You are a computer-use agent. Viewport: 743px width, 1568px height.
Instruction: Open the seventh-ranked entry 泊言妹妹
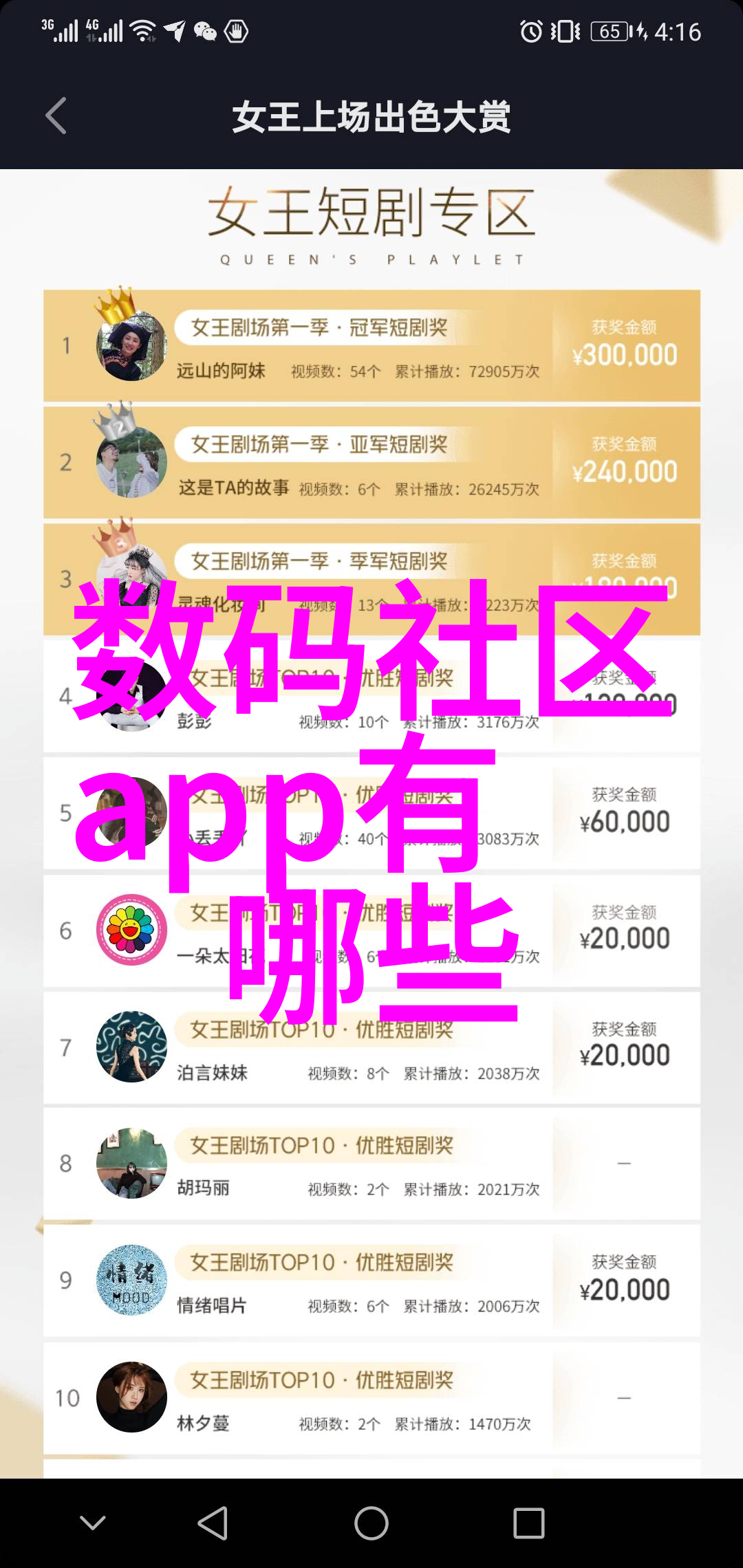tap(371, 1047)
